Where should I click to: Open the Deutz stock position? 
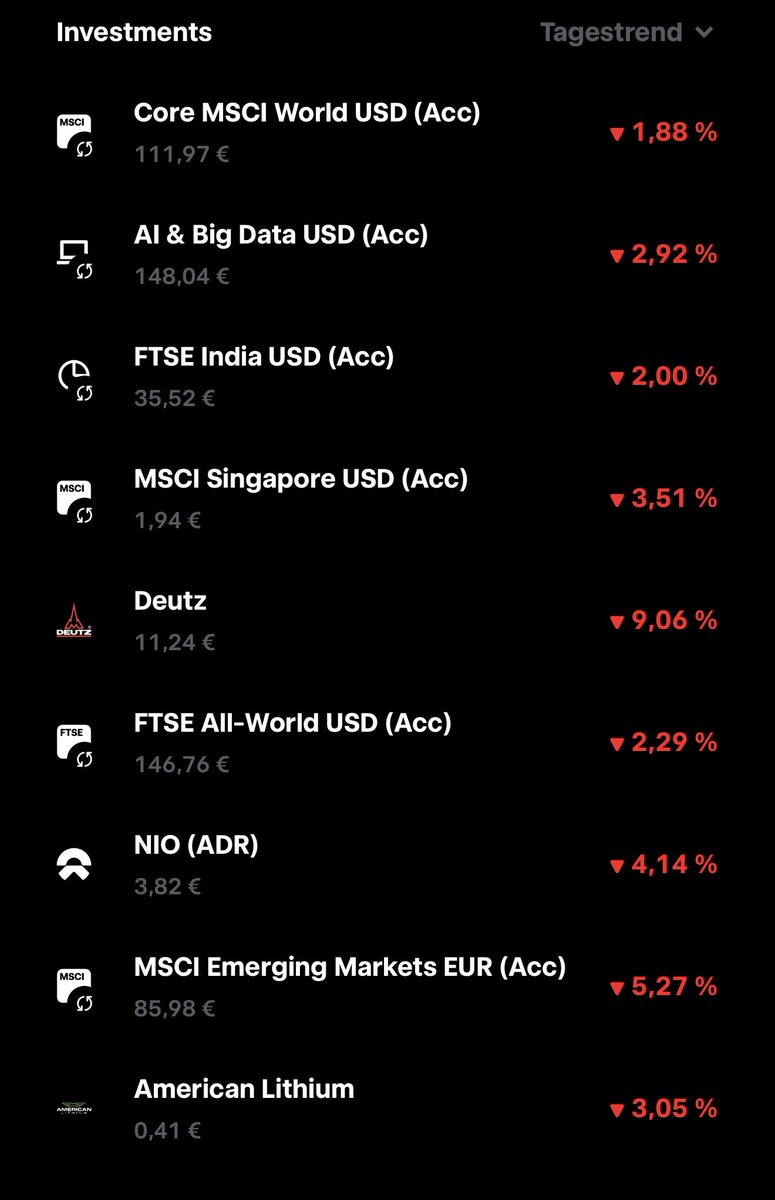point(172,620)
